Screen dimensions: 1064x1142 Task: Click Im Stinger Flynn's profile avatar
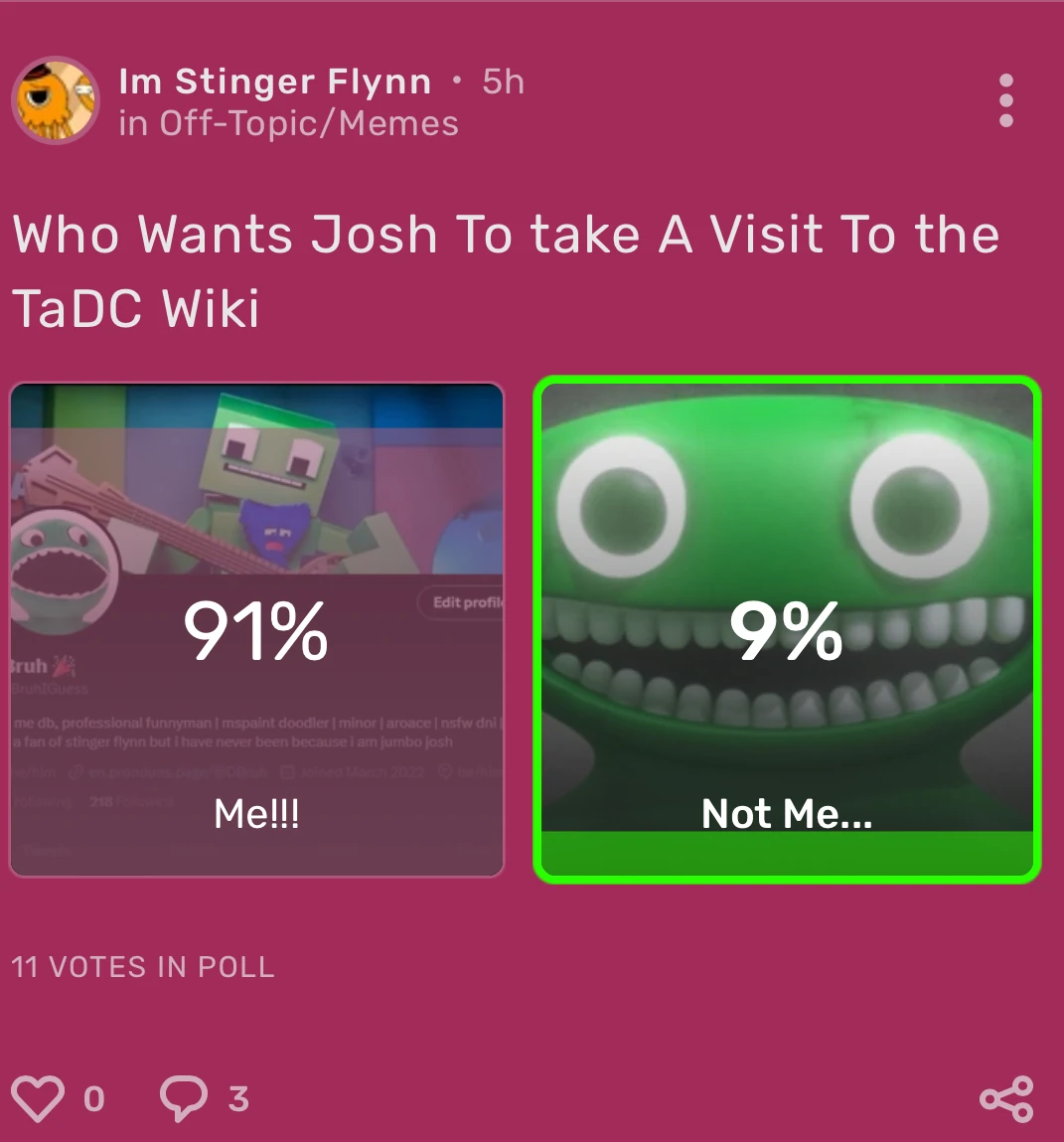tap(55, 100)
